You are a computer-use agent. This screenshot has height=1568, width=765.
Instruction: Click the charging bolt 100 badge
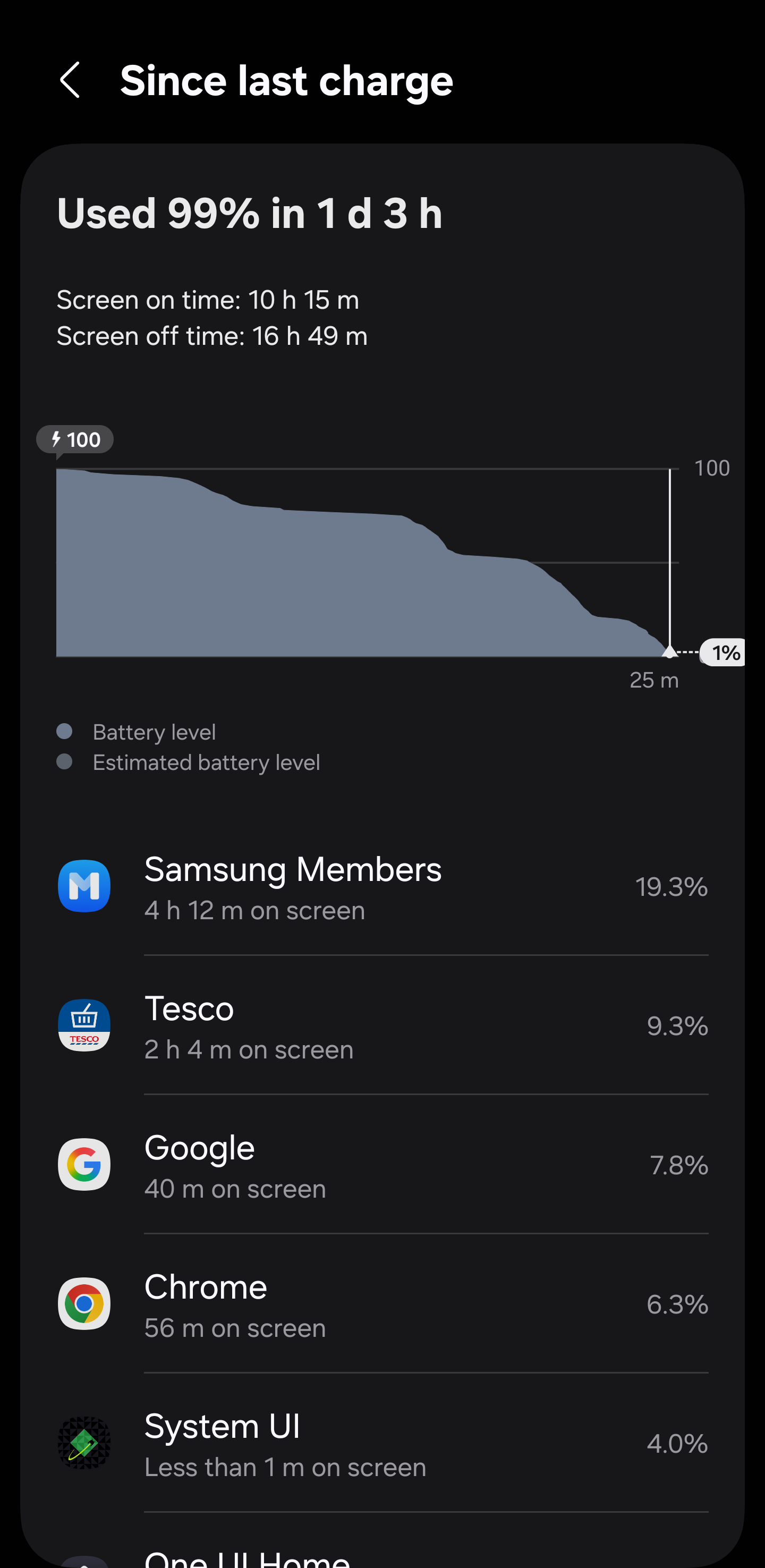click(x=75, y=439)
